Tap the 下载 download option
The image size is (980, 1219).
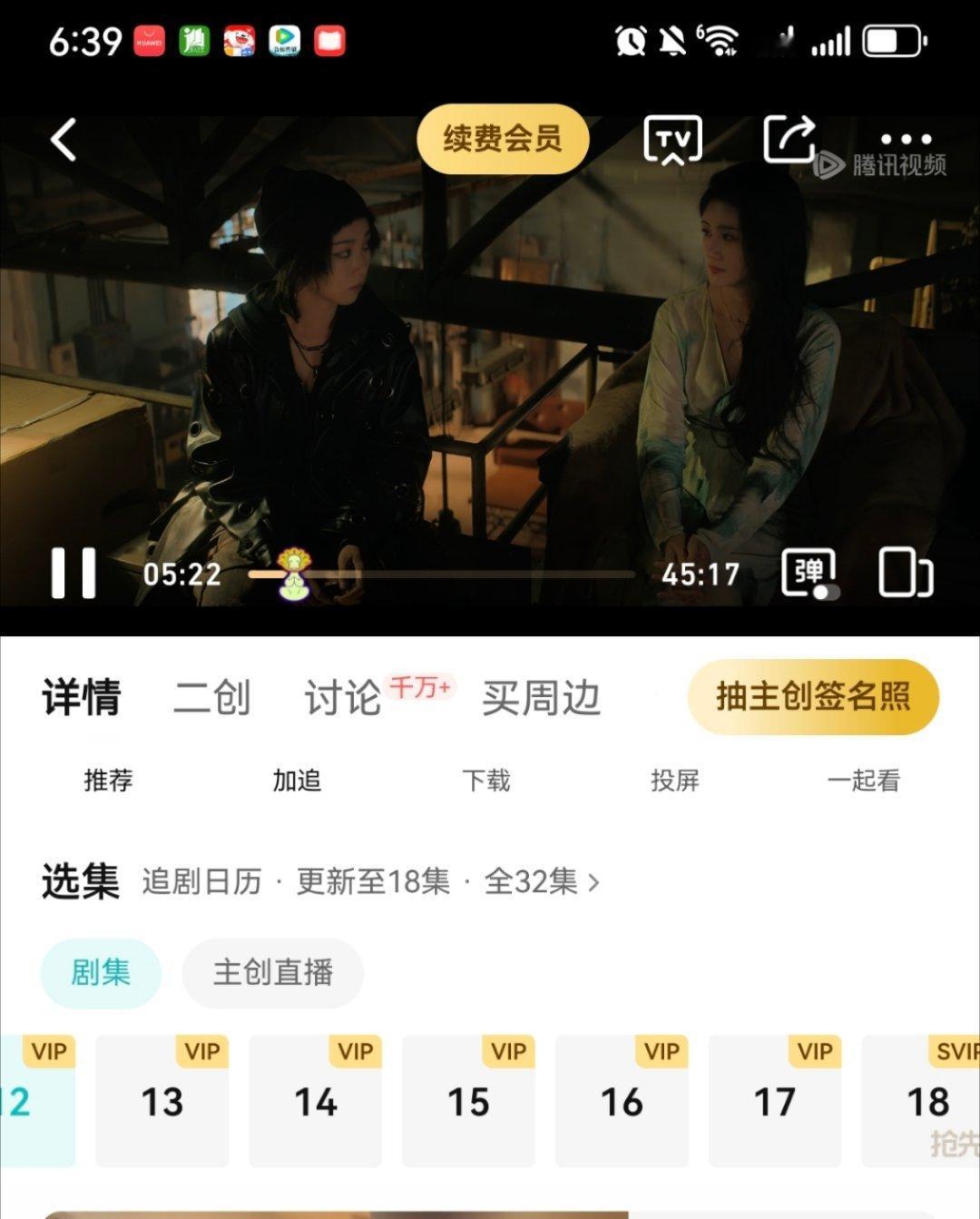pos(485,780)
